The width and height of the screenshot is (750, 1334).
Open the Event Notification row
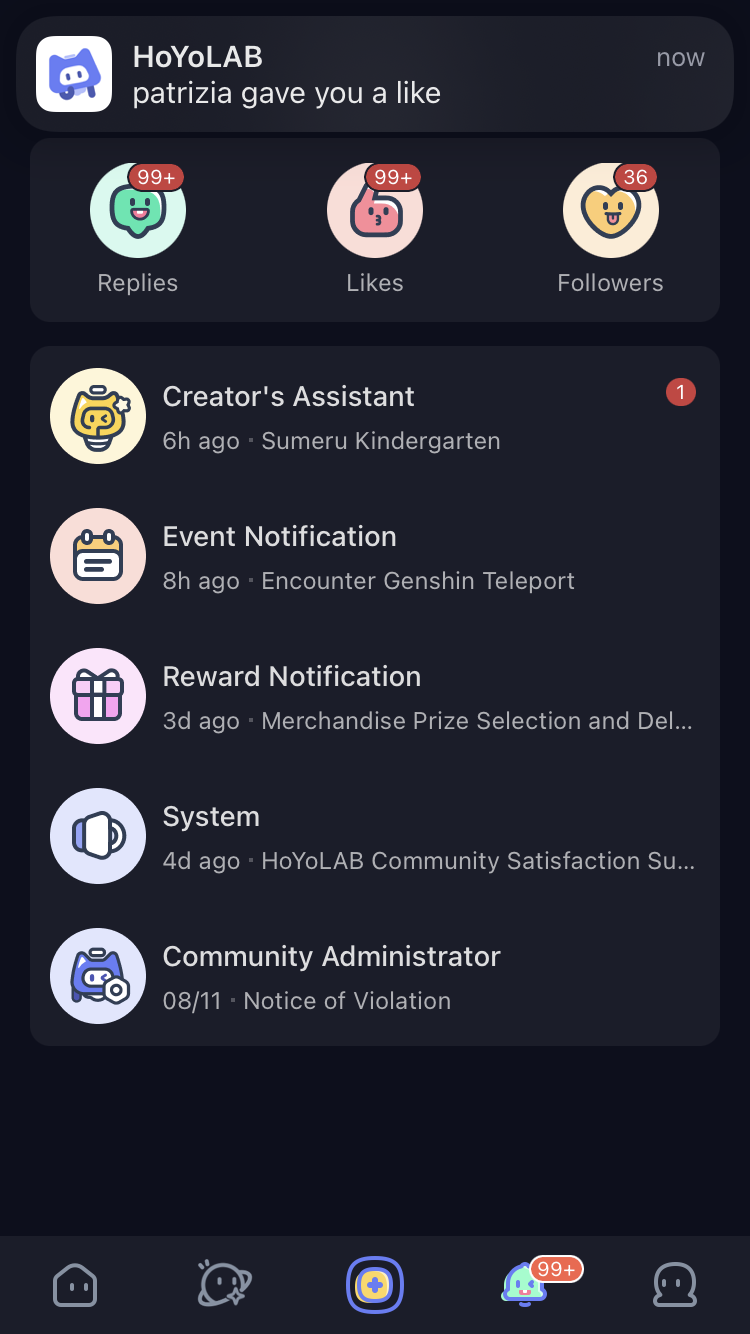(x=375, y=556)
